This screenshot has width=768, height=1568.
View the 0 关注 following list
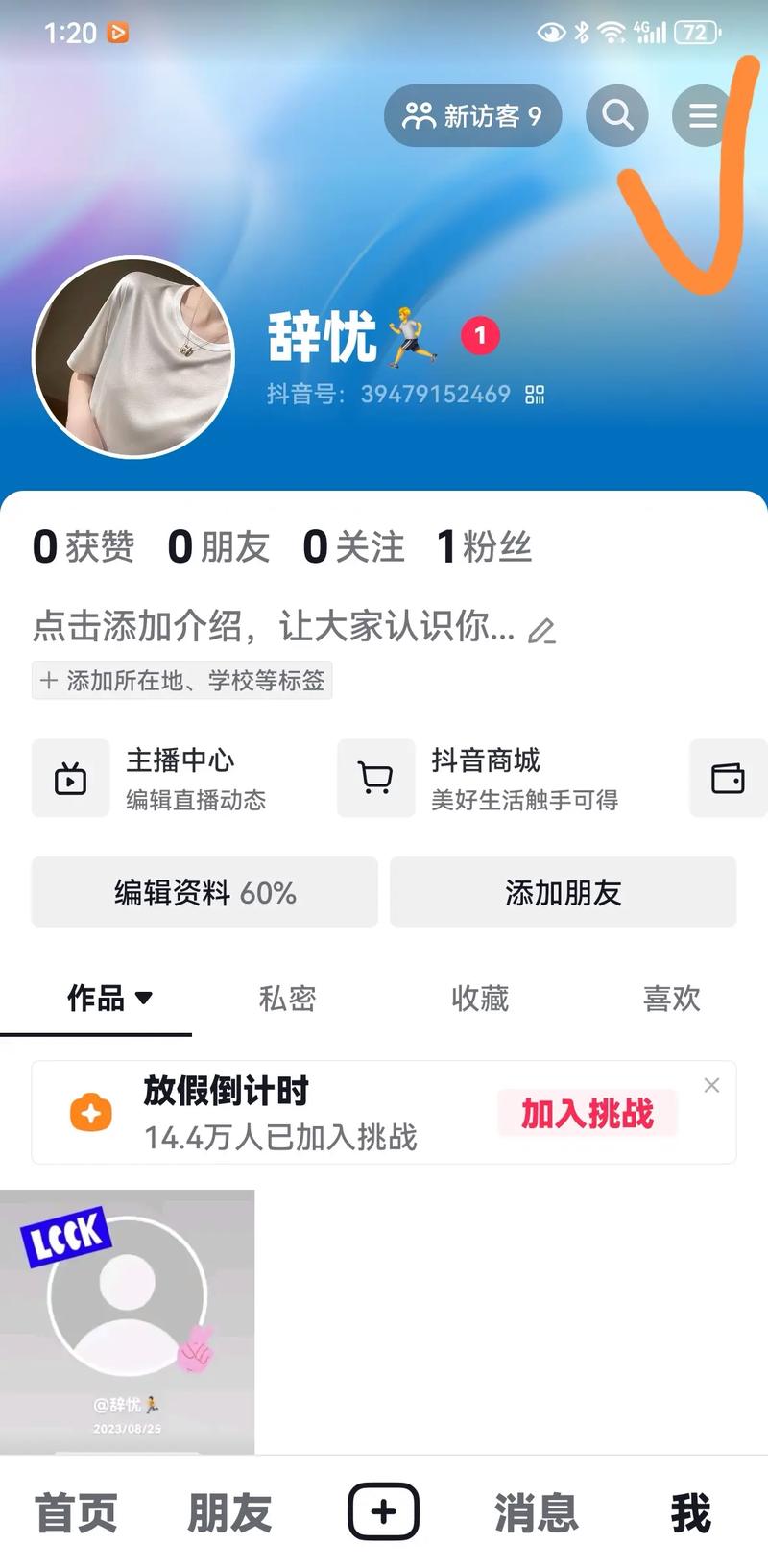coord(353,547)
